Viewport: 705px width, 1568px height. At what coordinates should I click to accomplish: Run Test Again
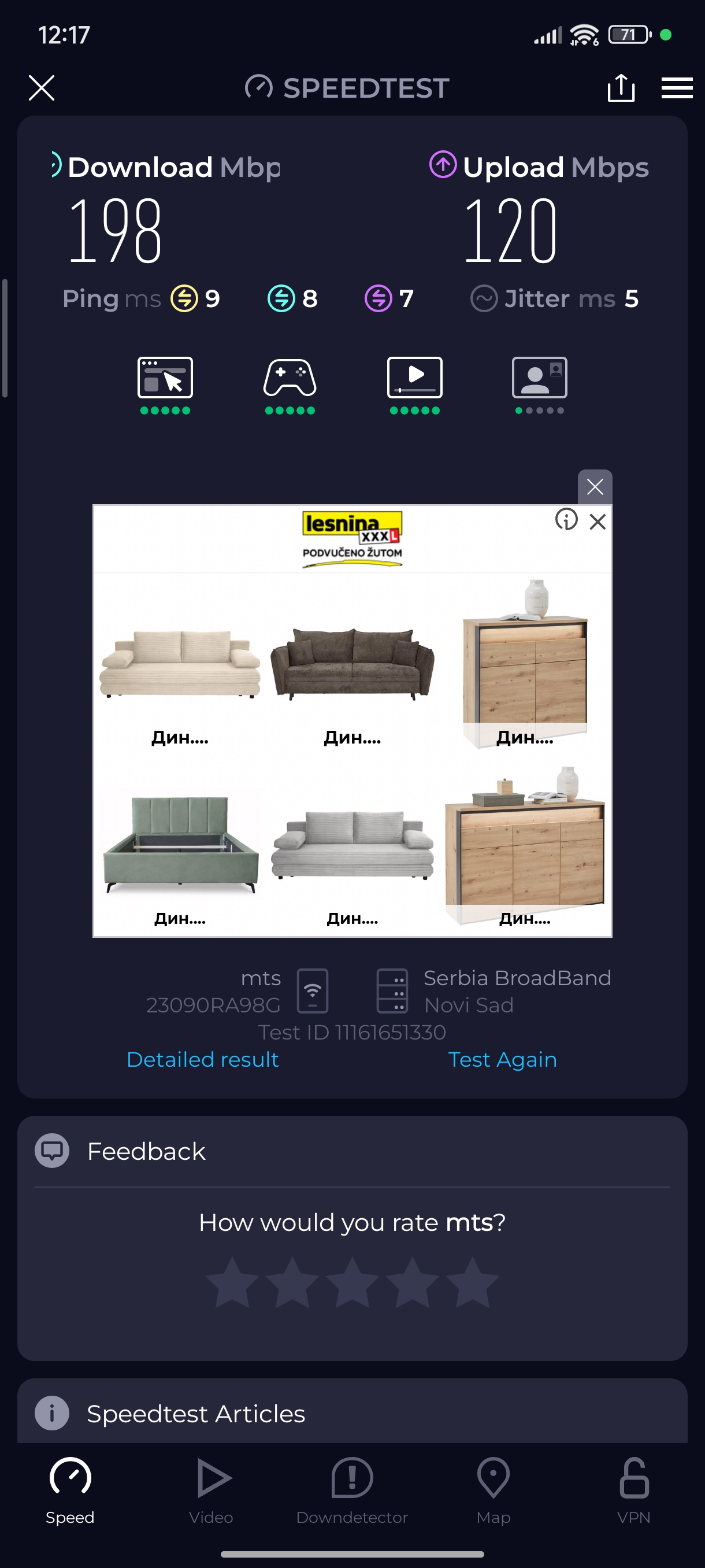tap(502, 1060)
